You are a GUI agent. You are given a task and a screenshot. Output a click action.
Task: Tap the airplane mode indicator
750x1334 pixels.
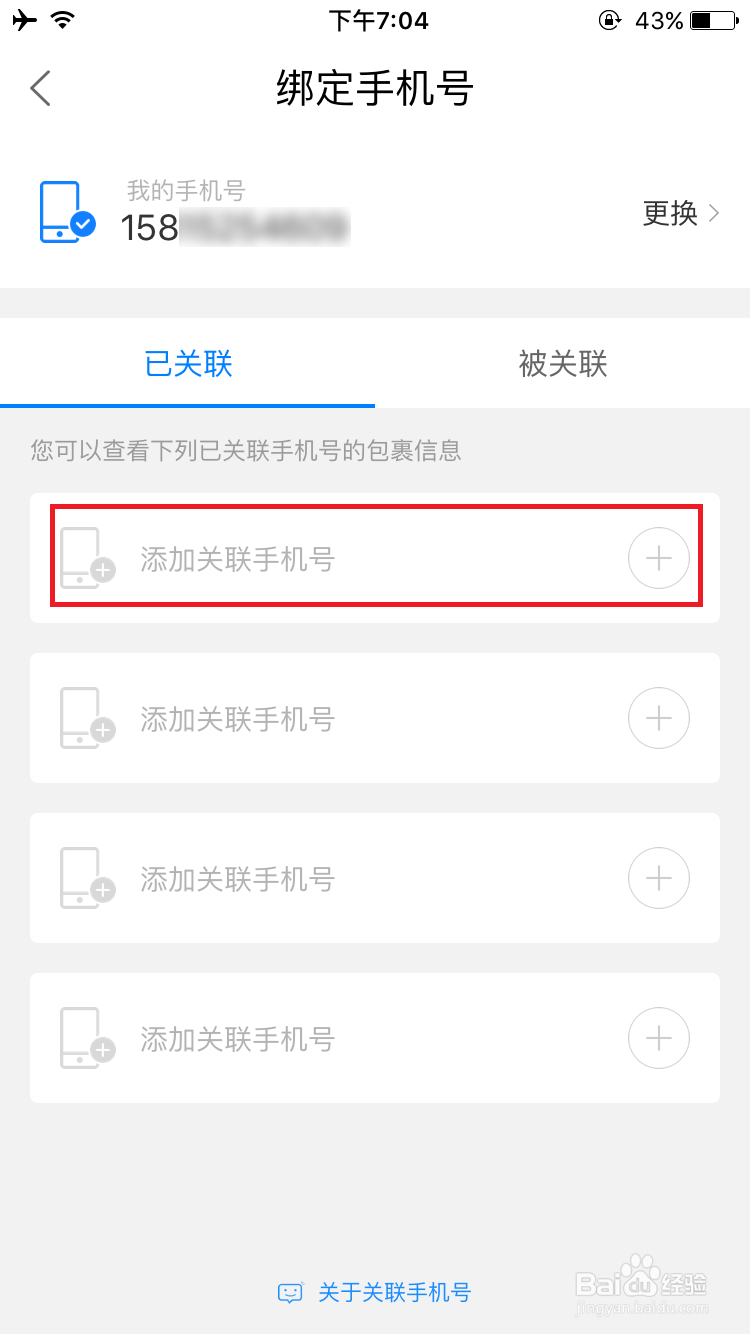[x=24, y=18]
